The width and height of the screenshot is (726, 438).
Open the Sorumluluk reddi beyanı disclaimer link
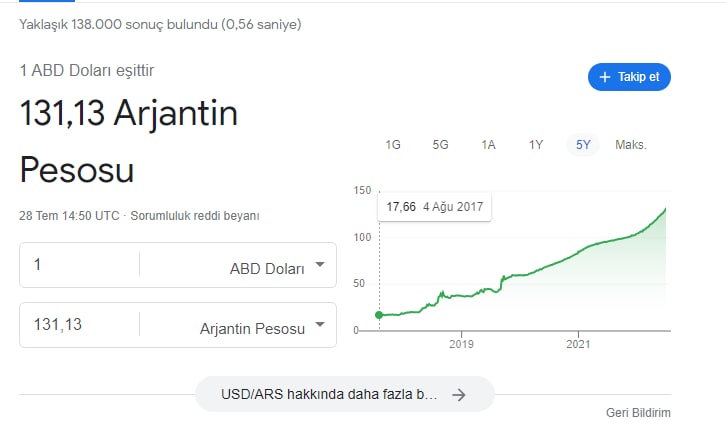tap(194, 216)
